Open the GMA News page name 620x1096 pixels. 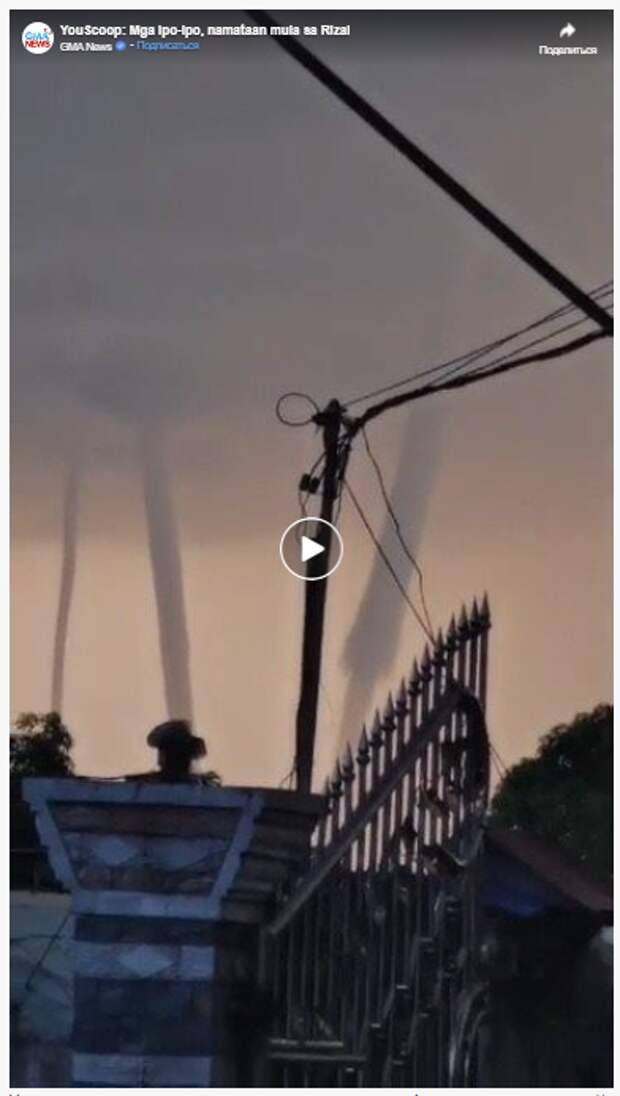pos(85,46)
